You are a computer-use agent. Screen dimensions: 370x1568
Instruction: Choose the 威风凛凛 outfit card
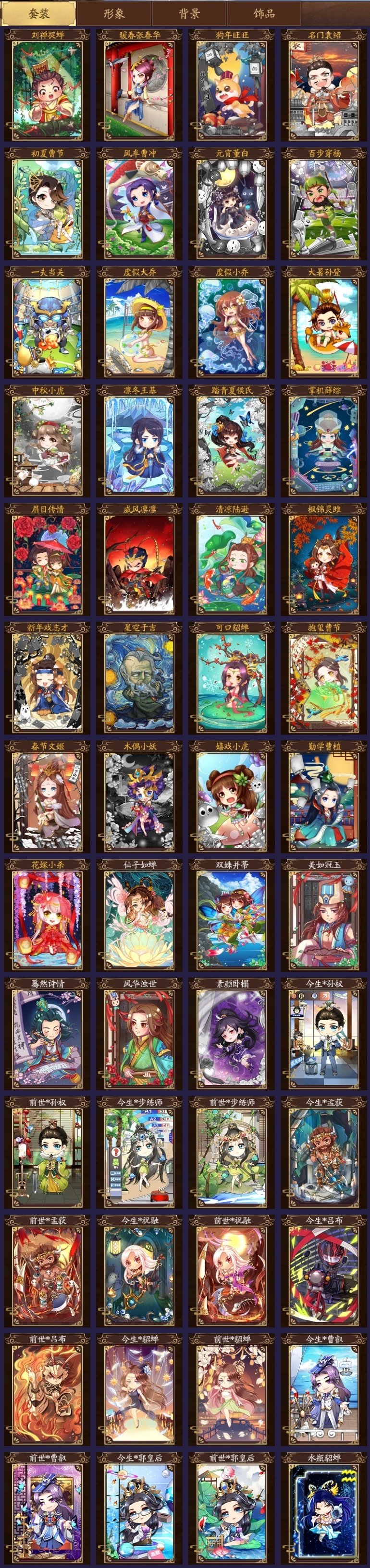[x=139, y=560]
